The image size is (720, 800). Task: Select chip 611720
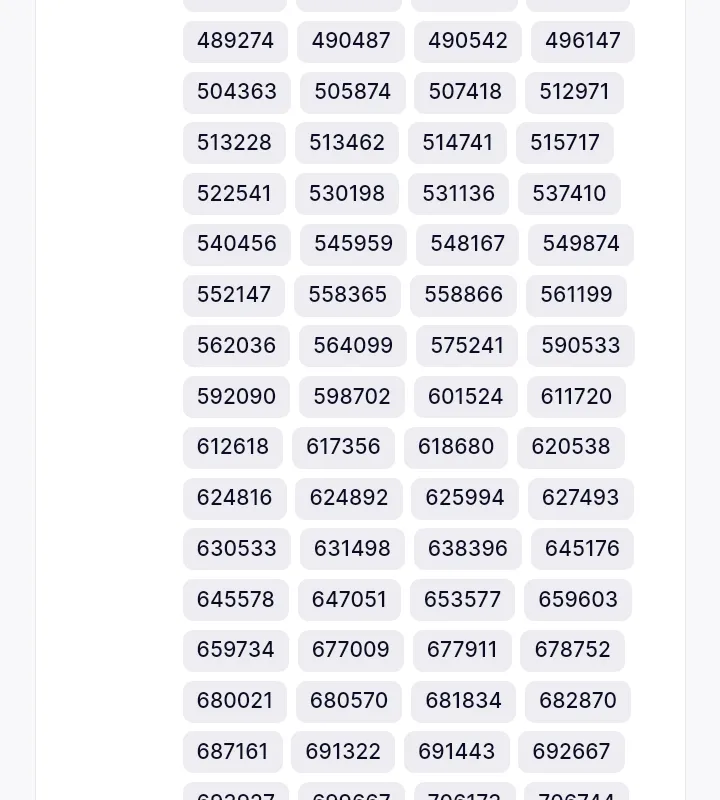(576, 397)
